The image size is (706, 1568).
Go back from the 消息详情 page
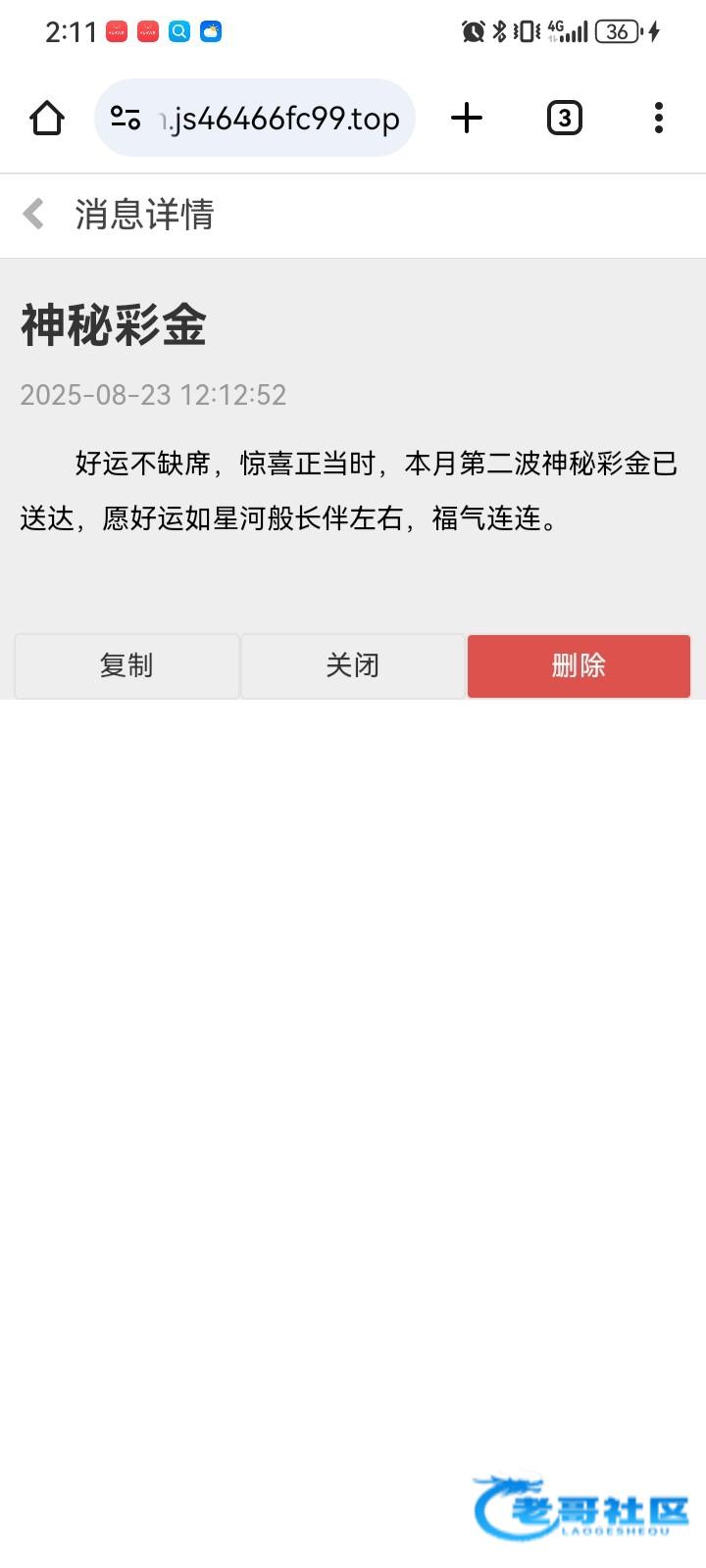34,214
